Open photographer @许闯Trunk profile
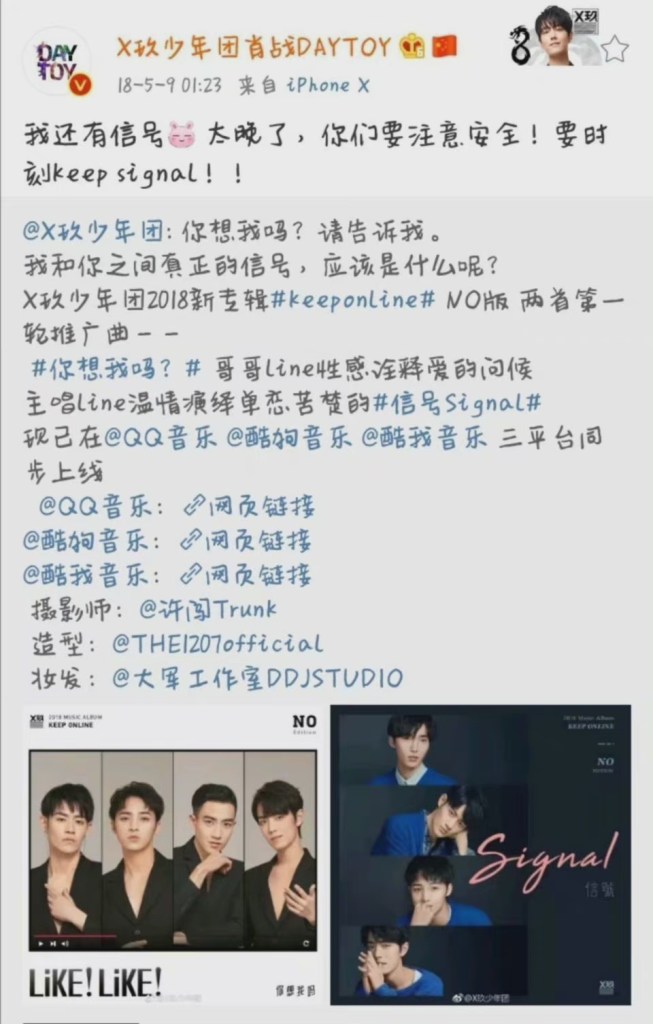The image size is (653, 1024). click(208, 610)
